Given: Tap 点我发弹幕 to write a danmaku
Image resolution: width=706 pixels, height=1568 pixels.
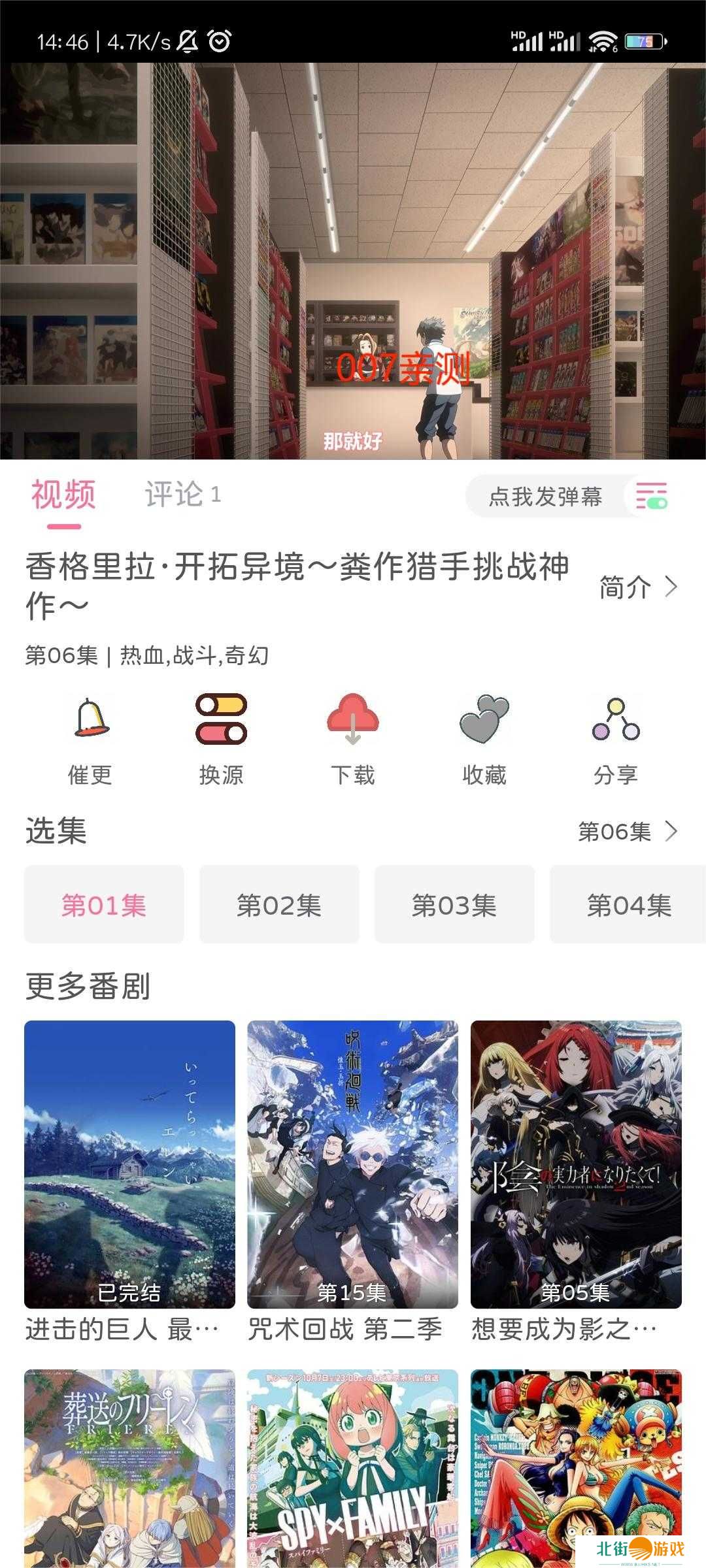Looking at the screenshot, I should [x=545, y=497].
